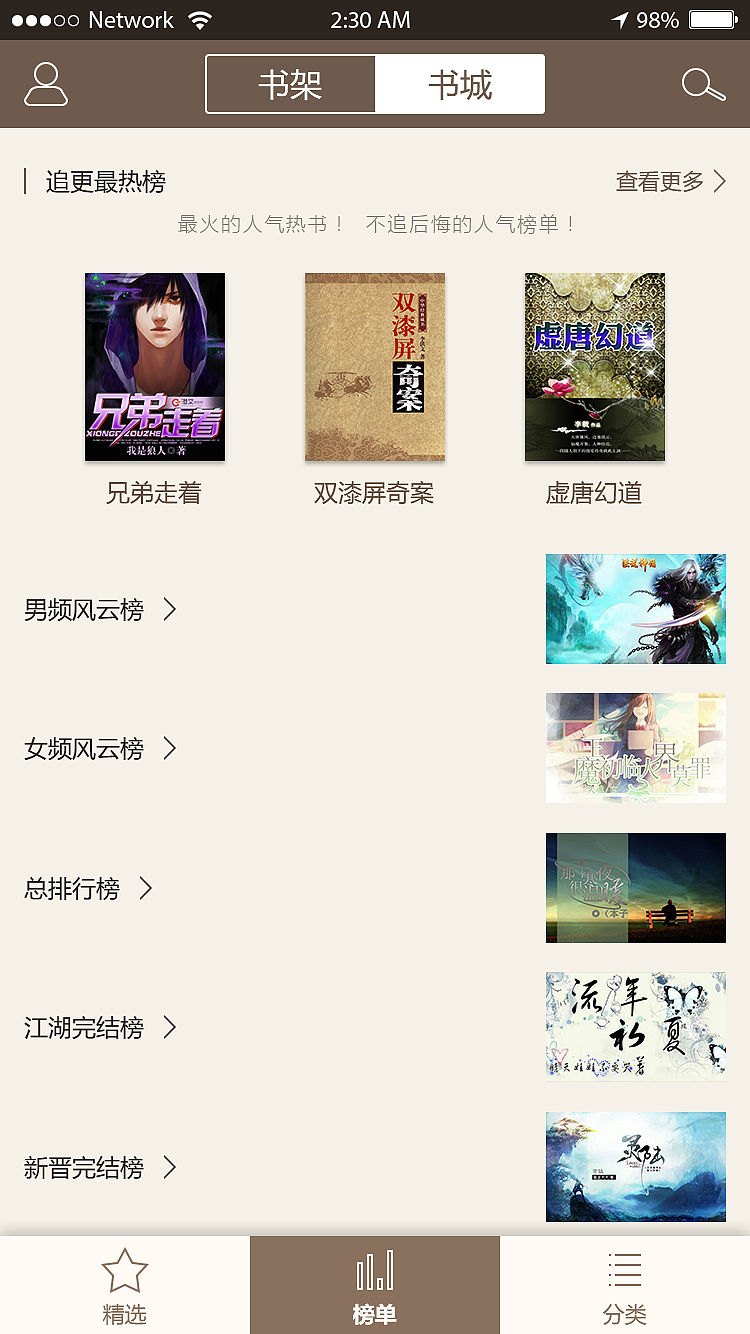This screenshot has height=1334, width=750.
Task: Open the 双漆屏奇案 book cover
Action: pos(374,366)
